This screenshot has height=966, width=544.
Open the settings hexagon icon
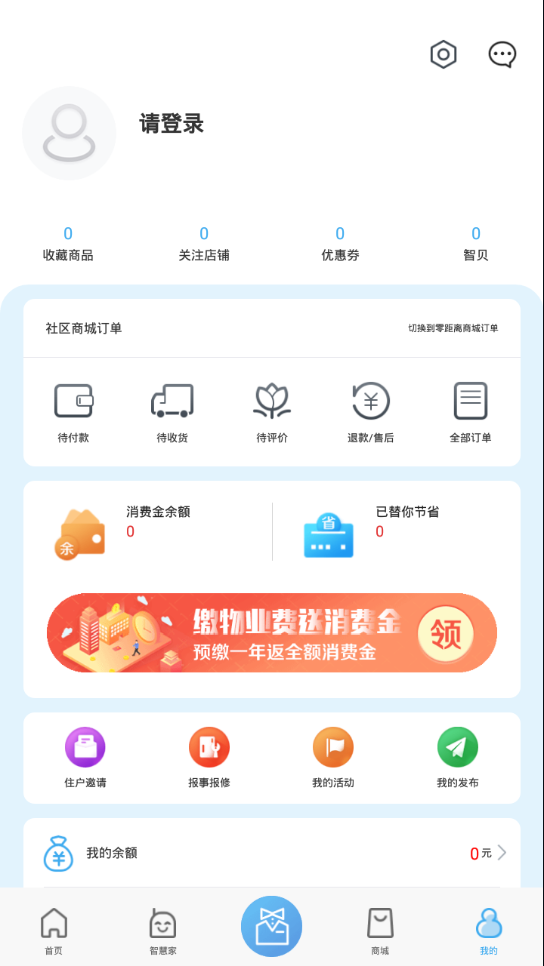443,55
